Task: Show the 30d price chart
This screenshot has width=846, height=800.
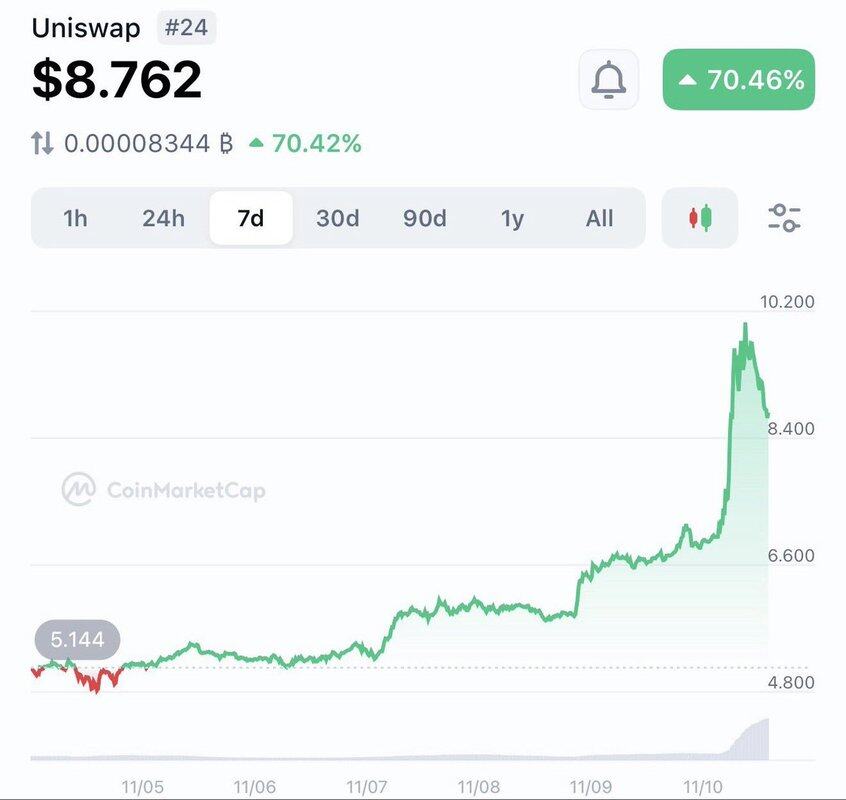Action: click(x=338, y=218)
